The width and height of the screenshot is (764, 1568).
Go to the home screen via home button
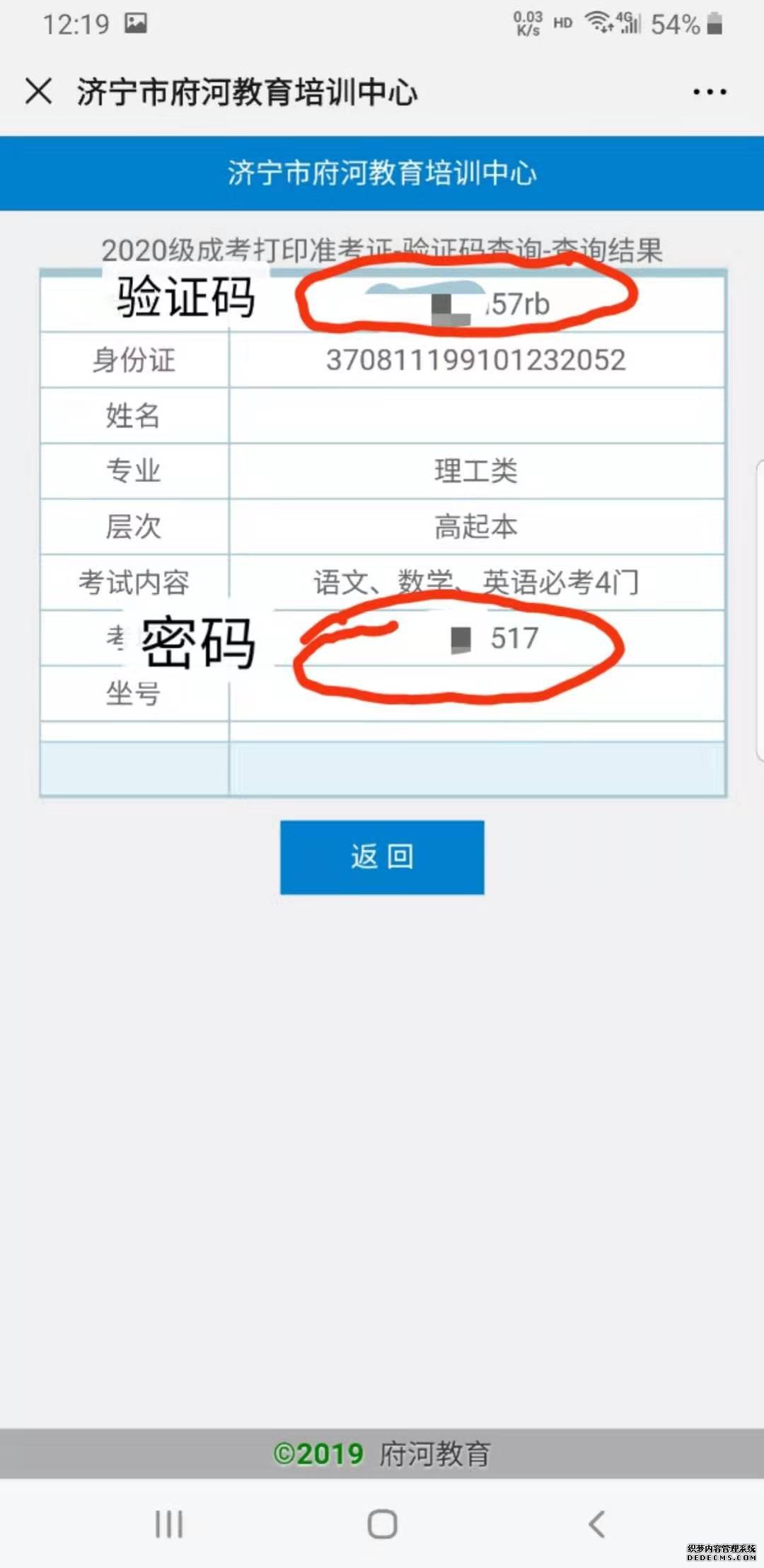pos(382,1523)
